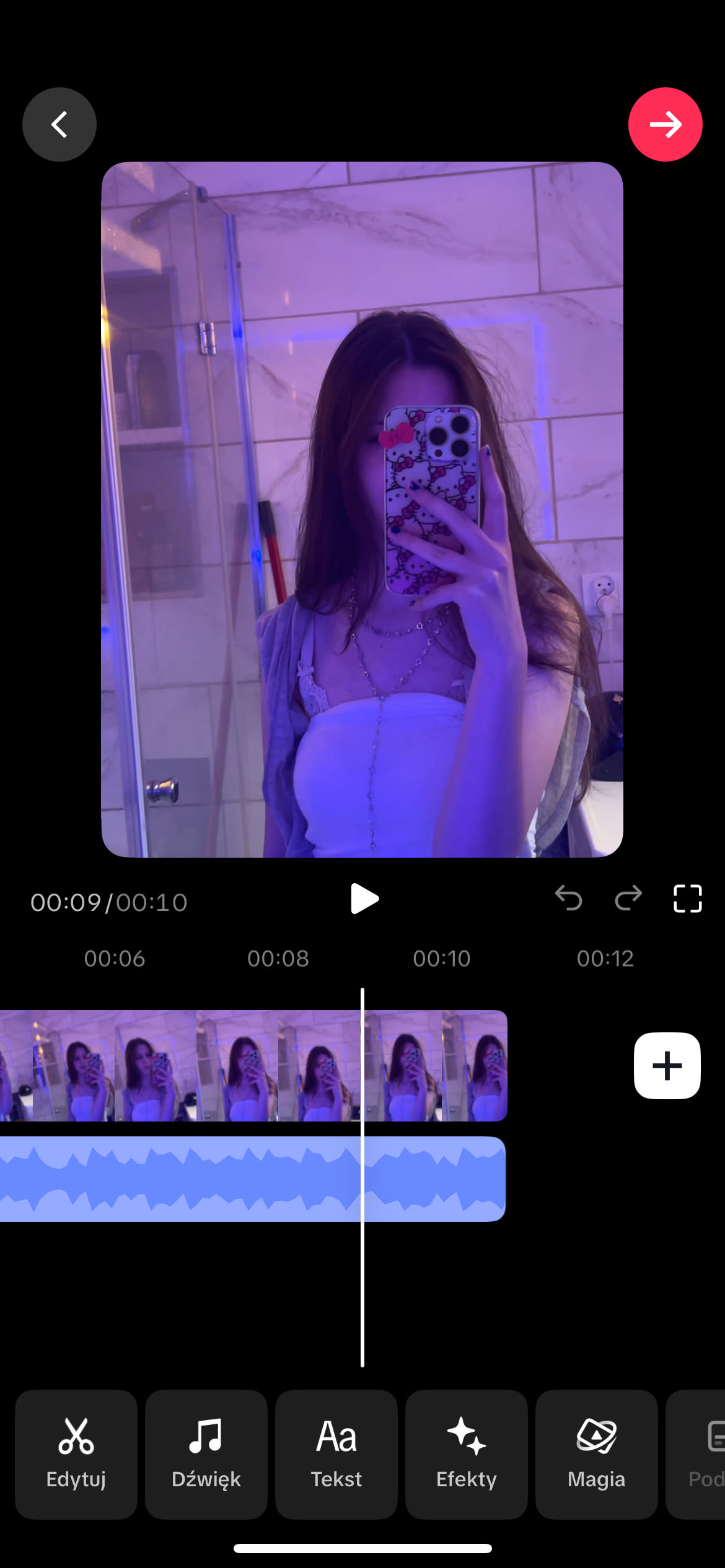Open the Efekty effects panel
725x1568 pixels.
tap(467, 1453)
